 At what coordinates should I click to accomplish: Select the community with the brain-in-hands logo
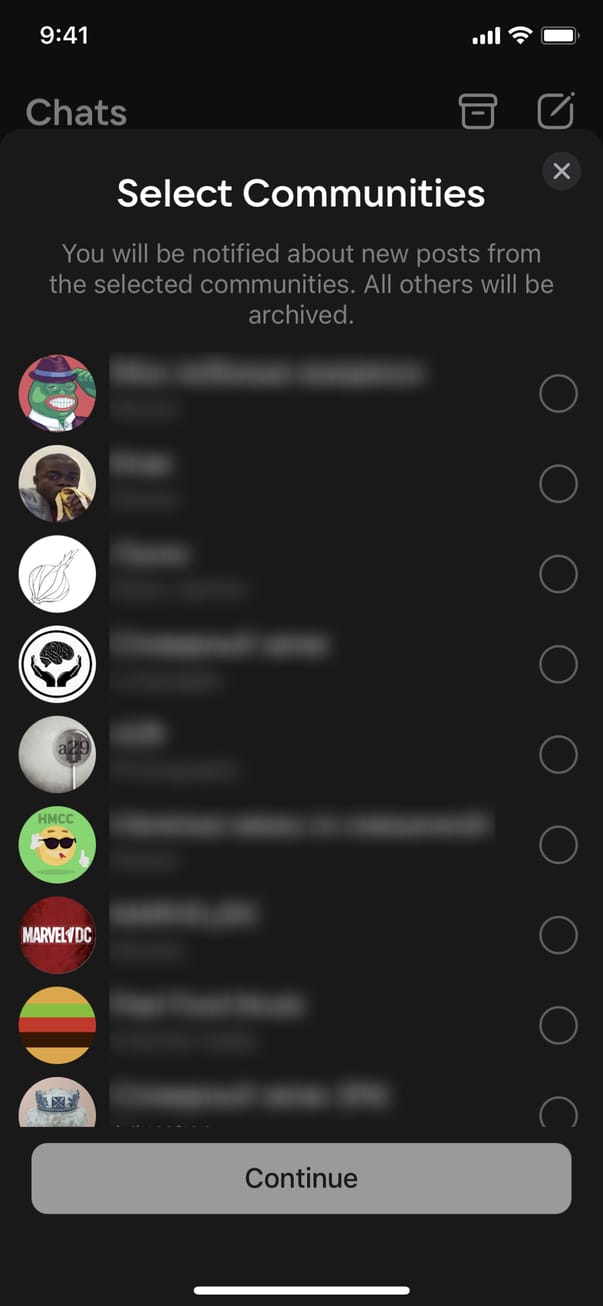point(558,664)
